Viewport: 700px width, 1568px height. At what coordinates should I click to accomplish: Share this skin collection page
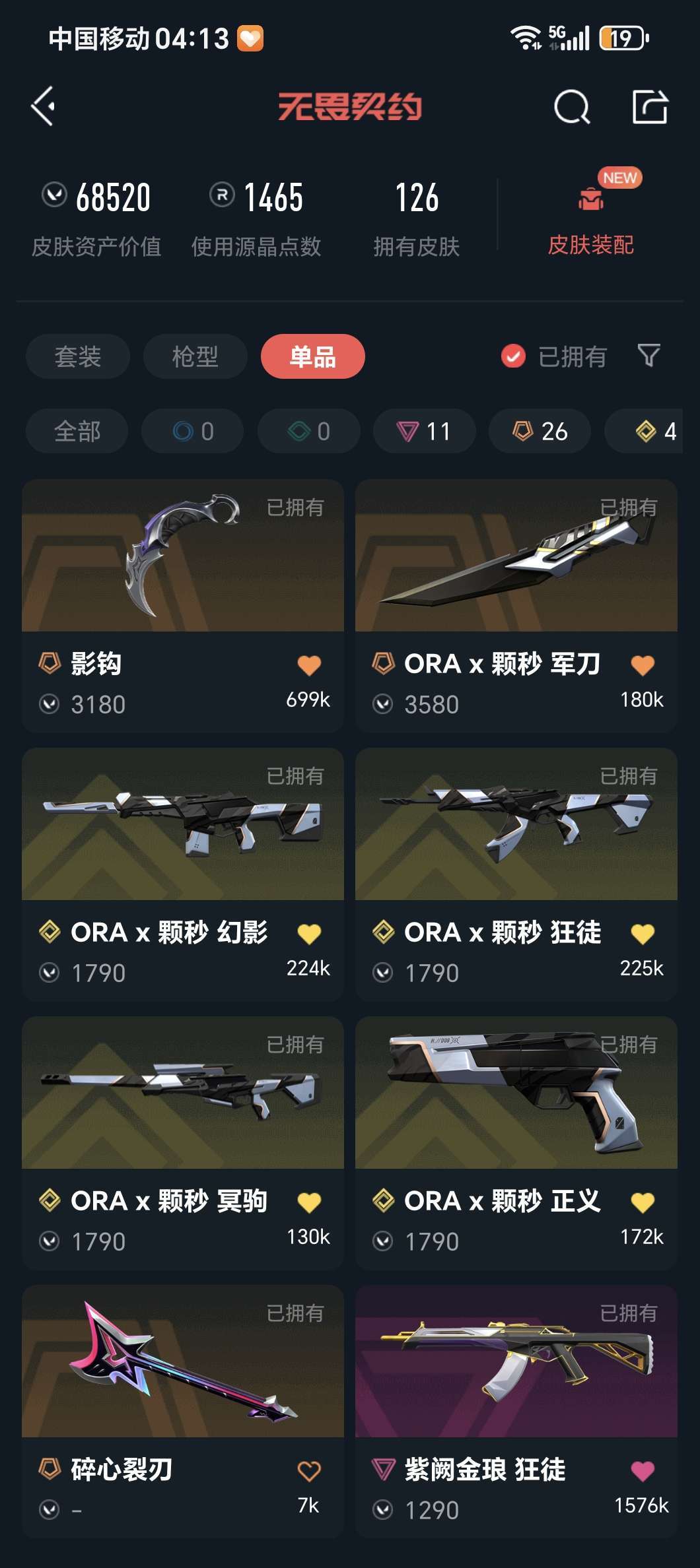click(650, 107)
